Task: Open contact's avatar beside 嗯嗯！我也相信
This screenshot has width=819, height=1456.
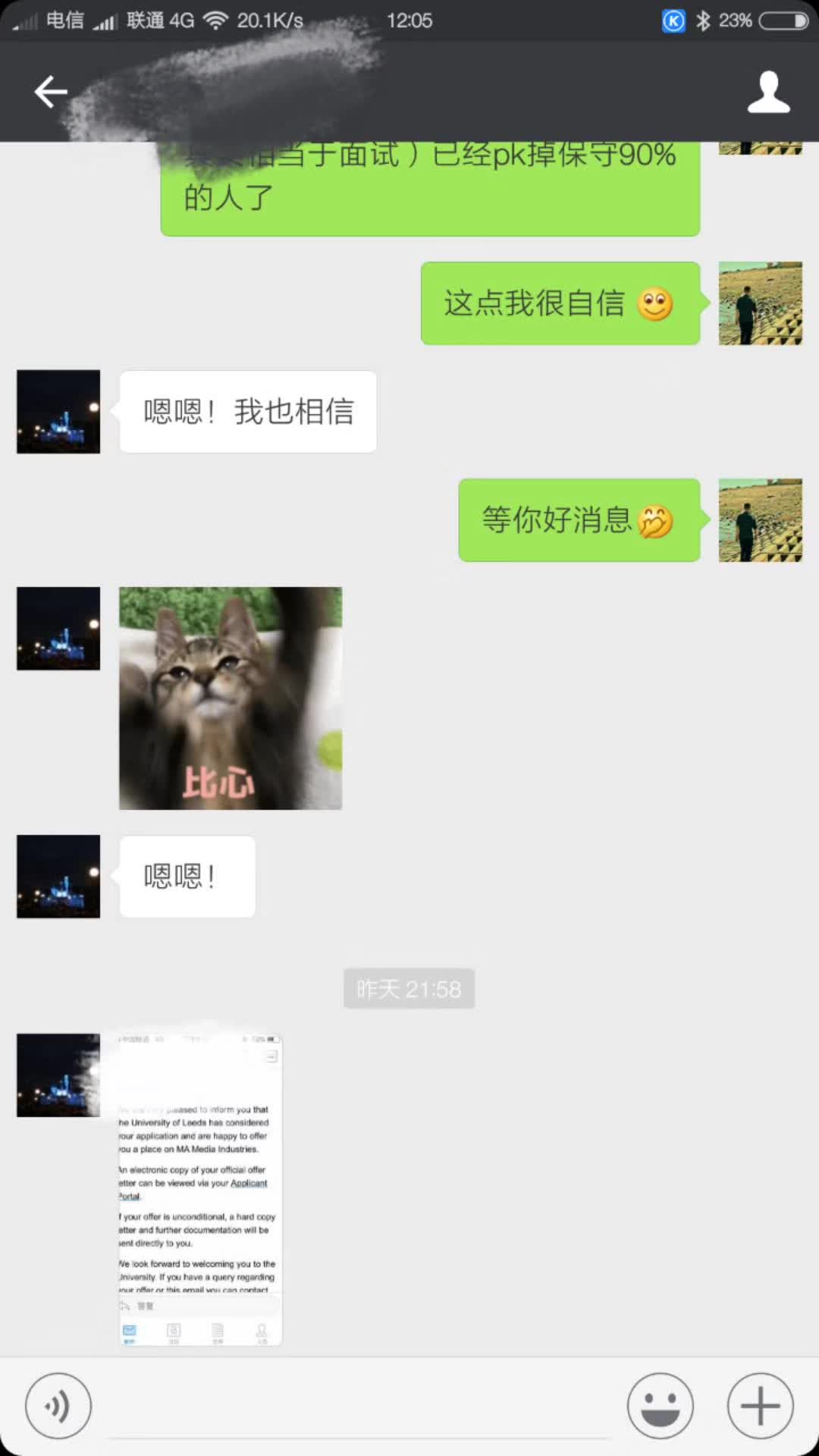Action: 58,412
